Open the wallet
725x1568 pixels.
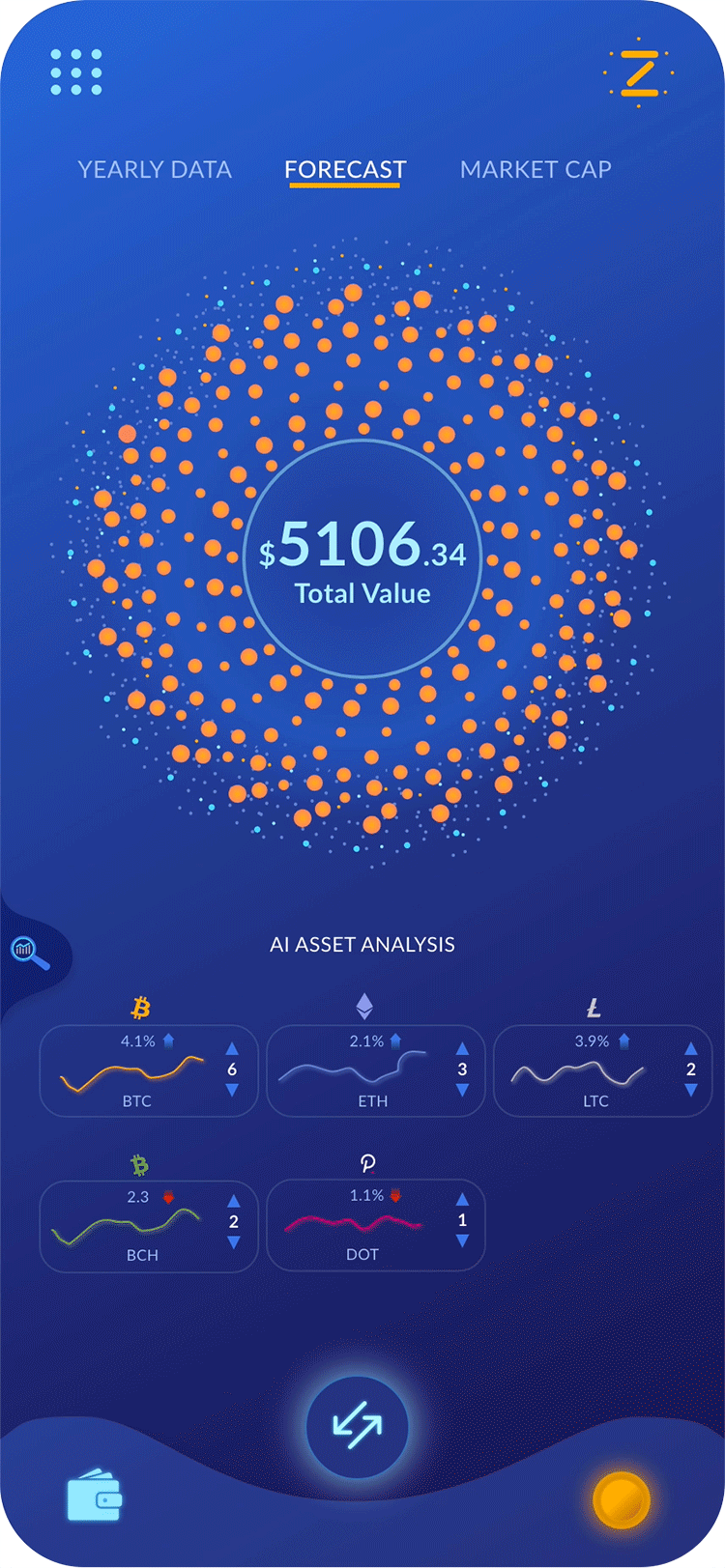(x=95, y=1496)
